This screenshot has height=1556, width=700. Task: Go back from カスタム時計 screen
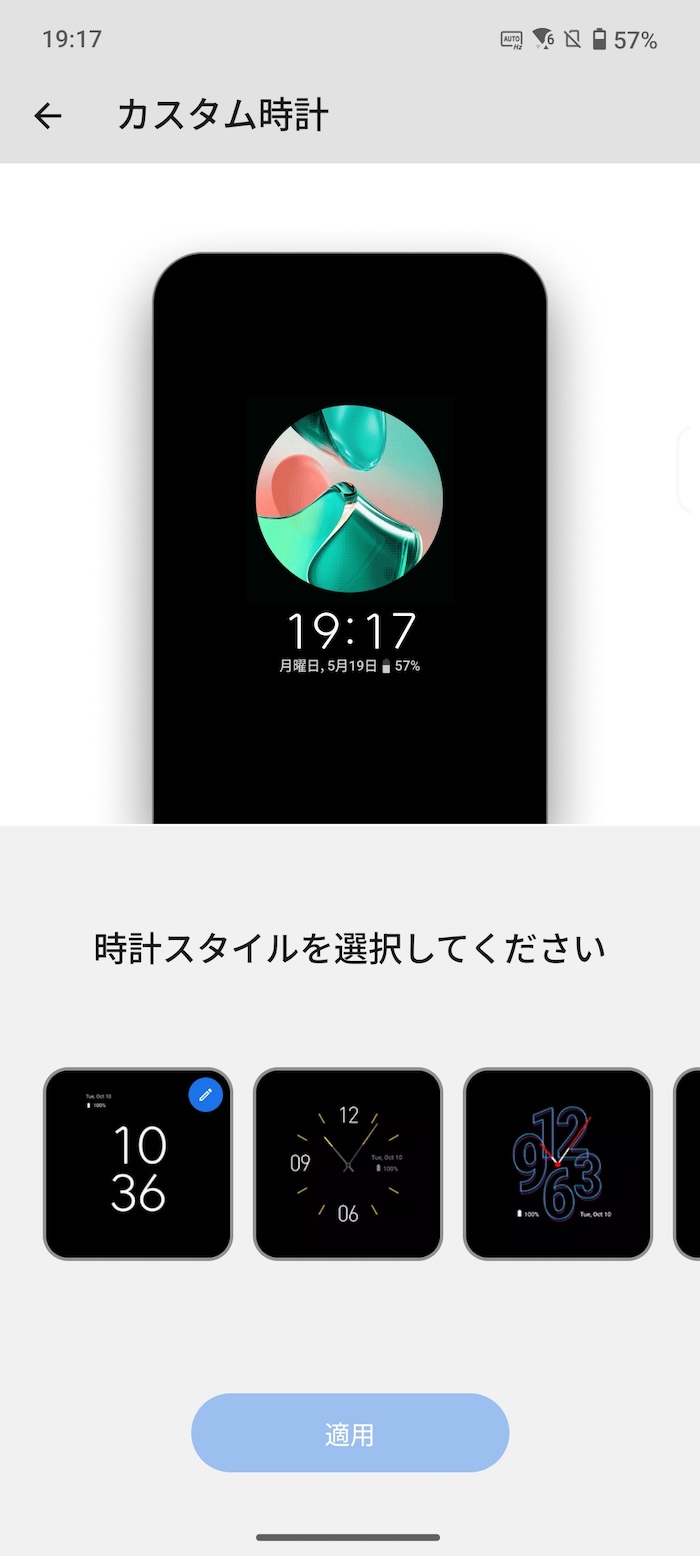48,116
